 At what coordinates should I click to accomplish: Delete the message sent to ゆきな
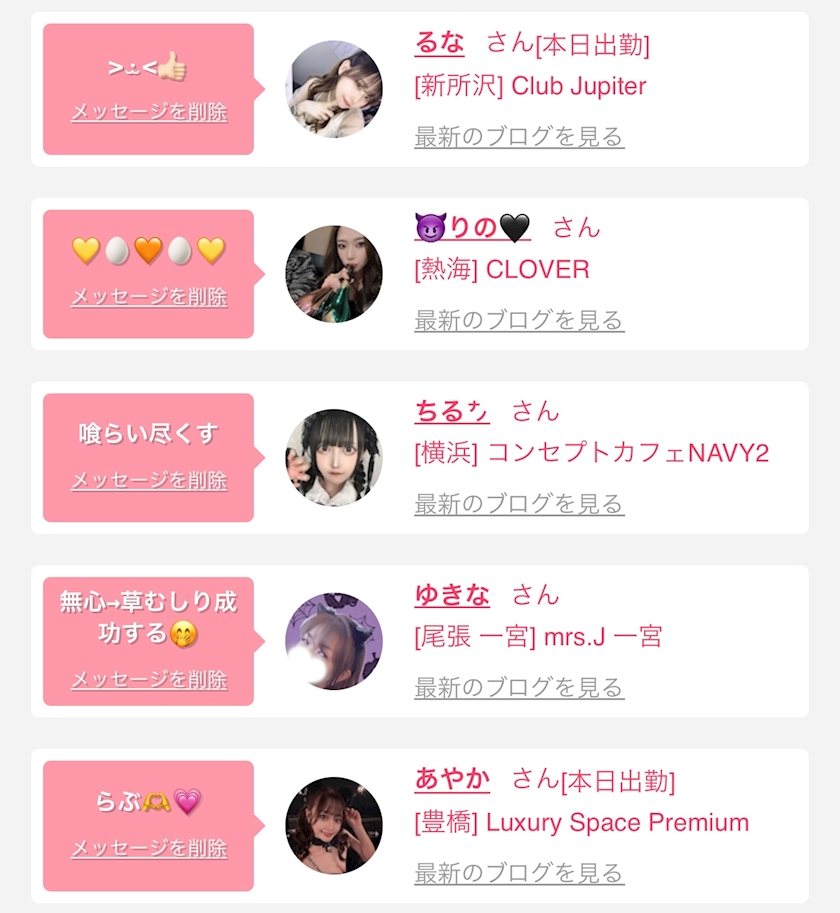click(149, 680)
